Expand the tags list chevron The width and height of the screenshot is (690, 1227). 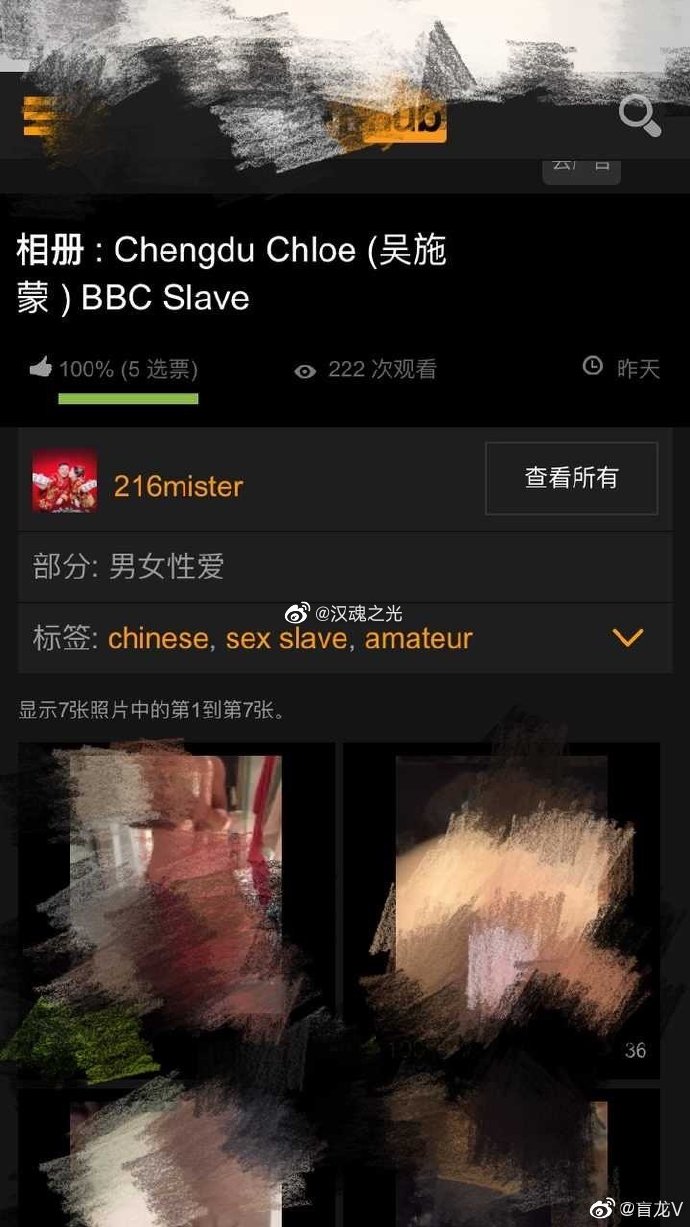point(627,637)
